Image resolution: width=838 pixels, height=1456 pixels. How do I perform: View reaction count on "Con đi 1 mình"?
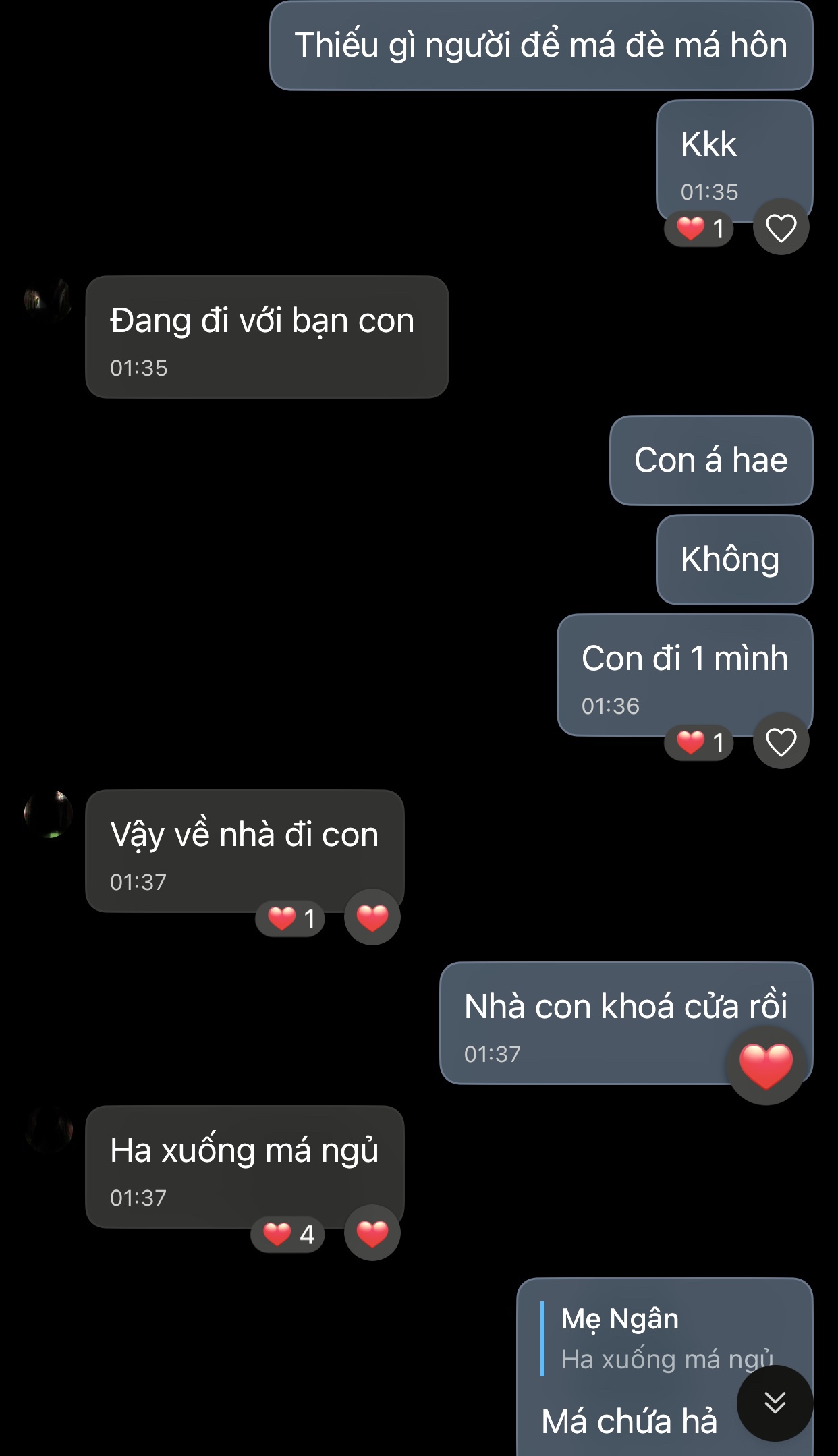(699, 743)
